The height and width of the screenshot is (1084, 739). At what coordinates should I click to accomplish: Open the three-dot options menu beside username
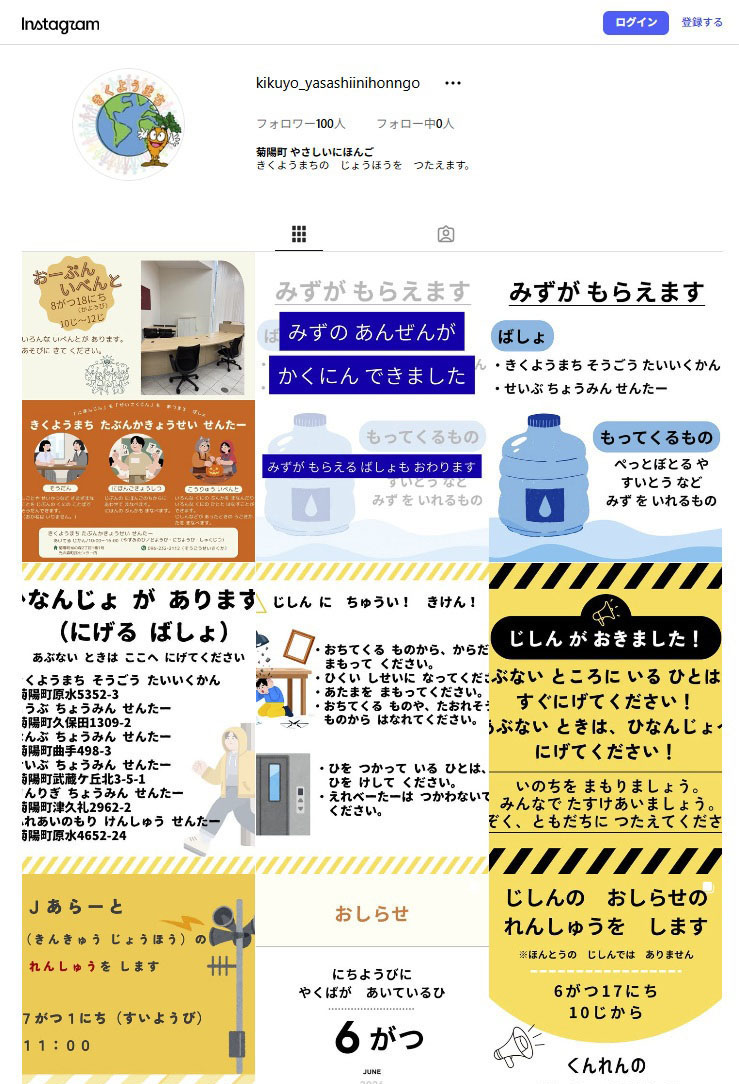(453, 83)
